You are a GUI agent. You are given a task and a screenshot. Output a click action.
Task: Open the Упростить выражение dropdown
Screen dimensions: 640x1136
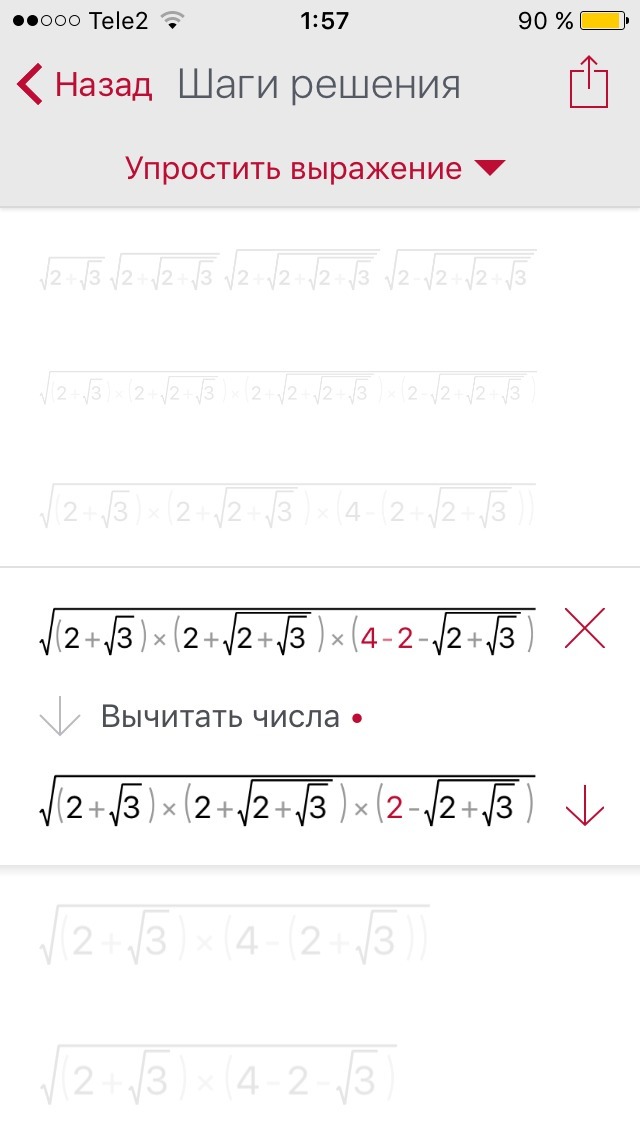[x=315, y=168]
